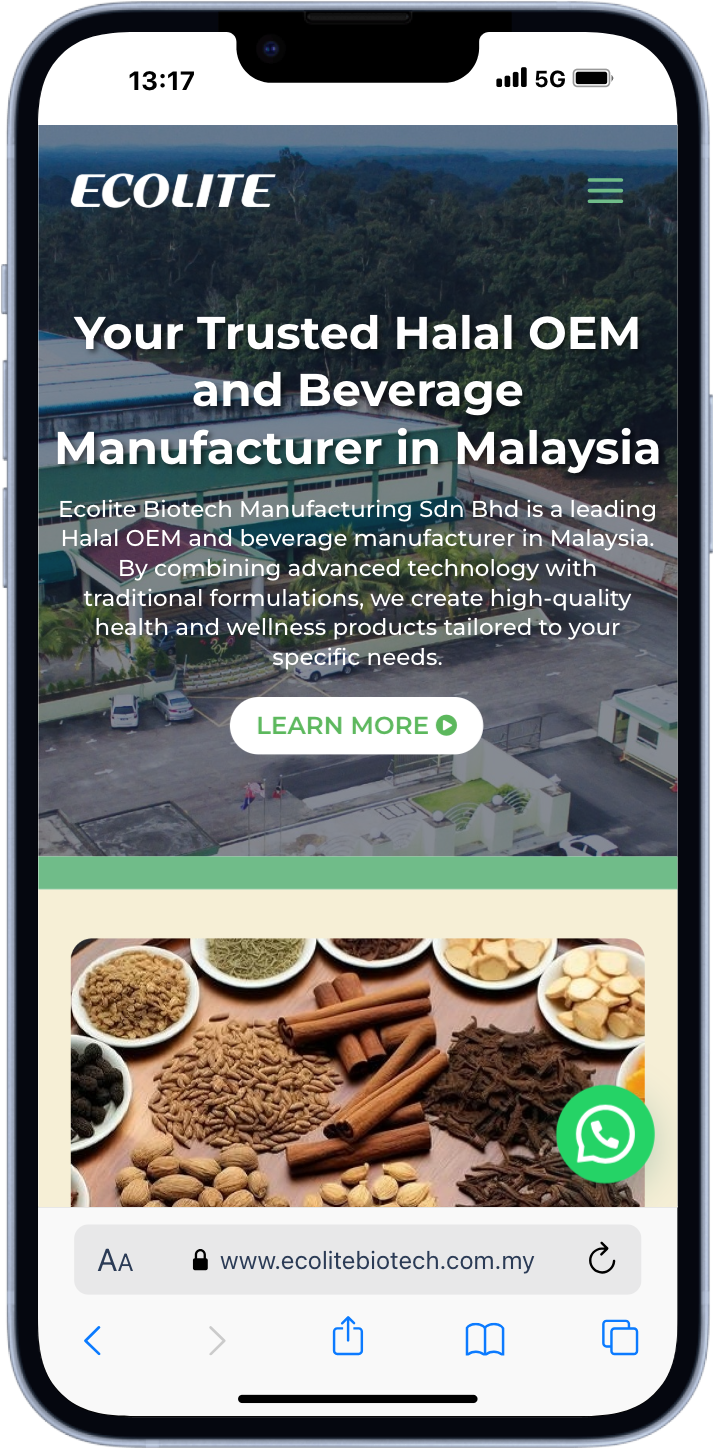Screen dimensions: 713x1453
Task: Open the AA reader options
Action: [x=116, y=1261]
